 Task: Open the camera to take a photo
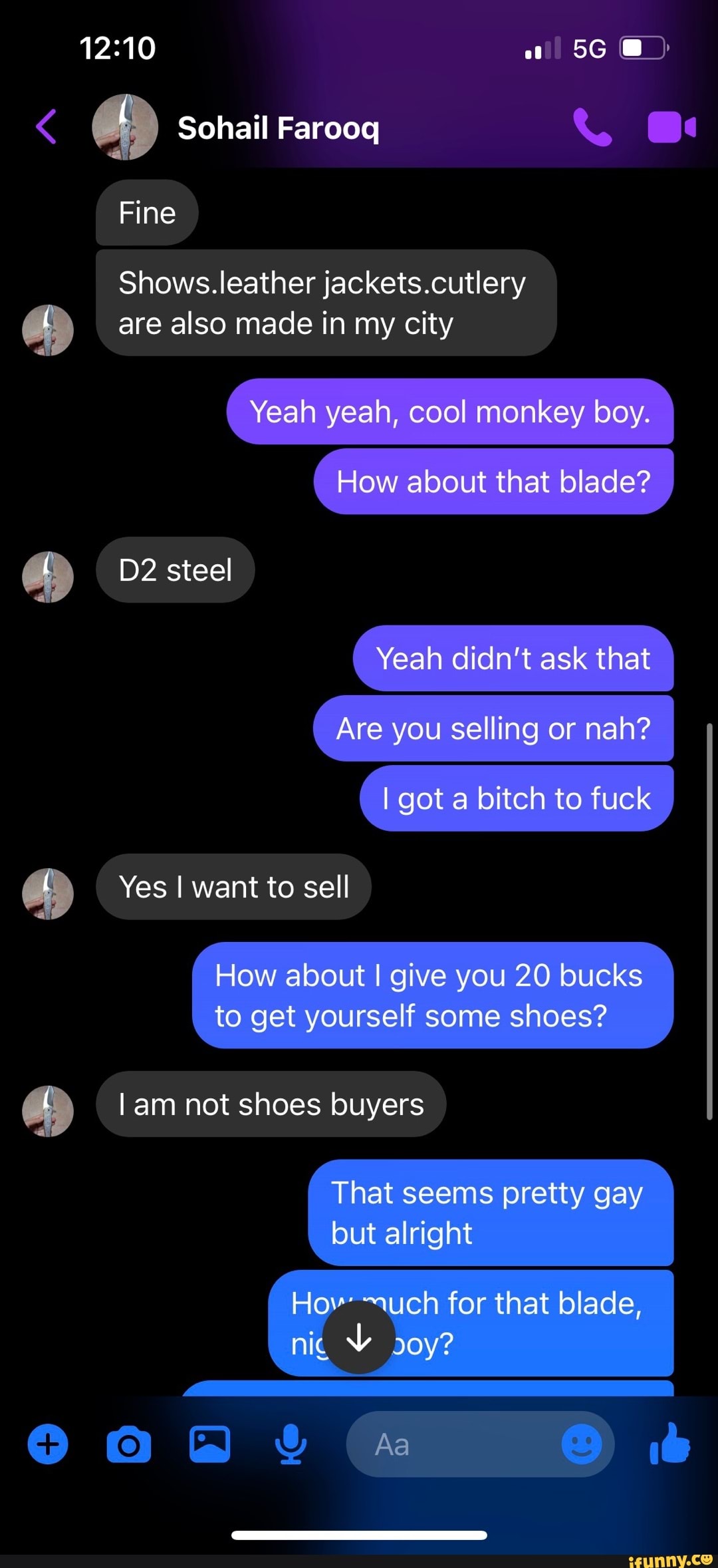pyautogui.click(x=129, y=1444)
